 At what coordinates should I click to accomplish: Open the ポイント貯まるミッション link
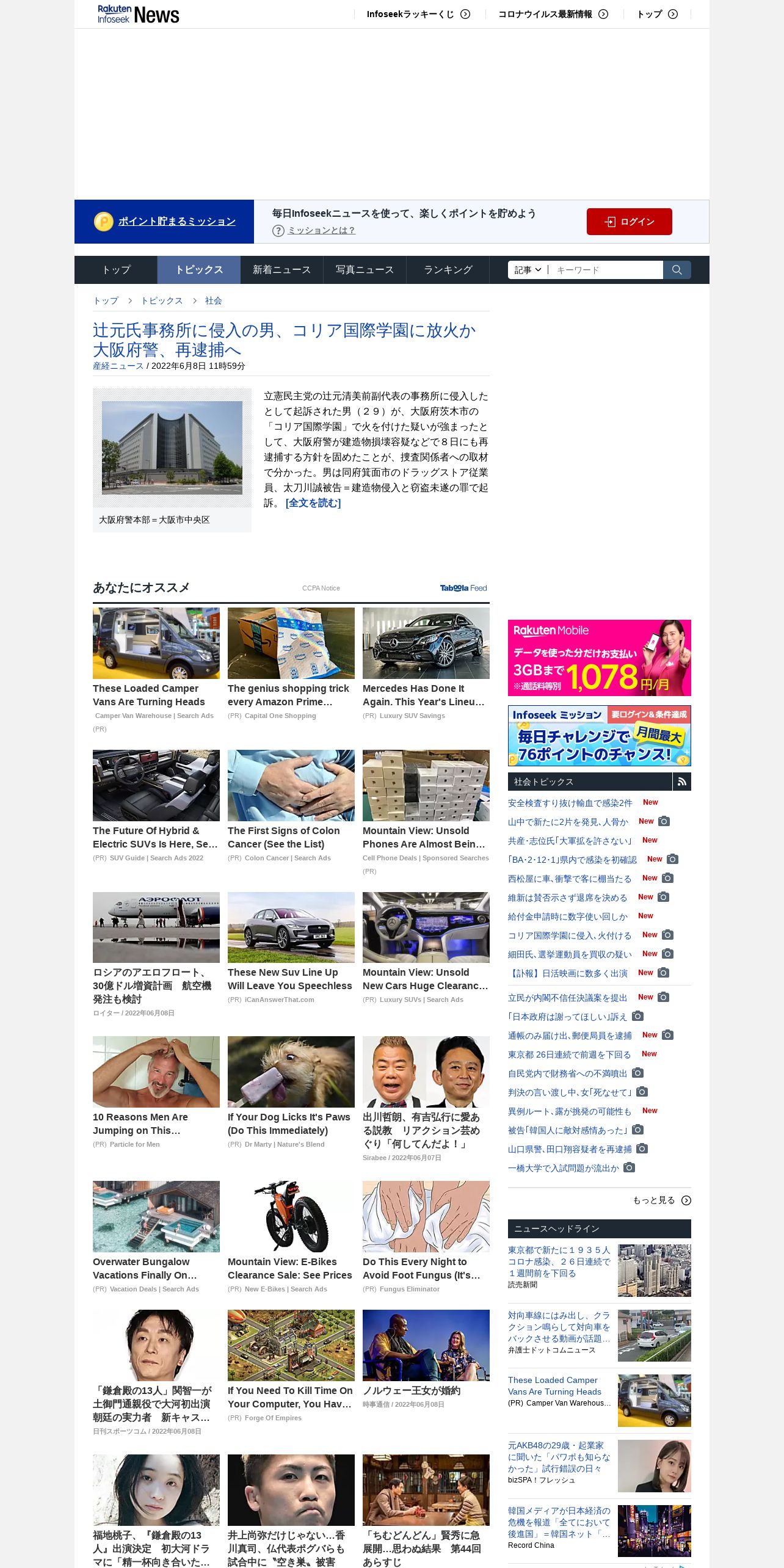[x=176, y=222]
